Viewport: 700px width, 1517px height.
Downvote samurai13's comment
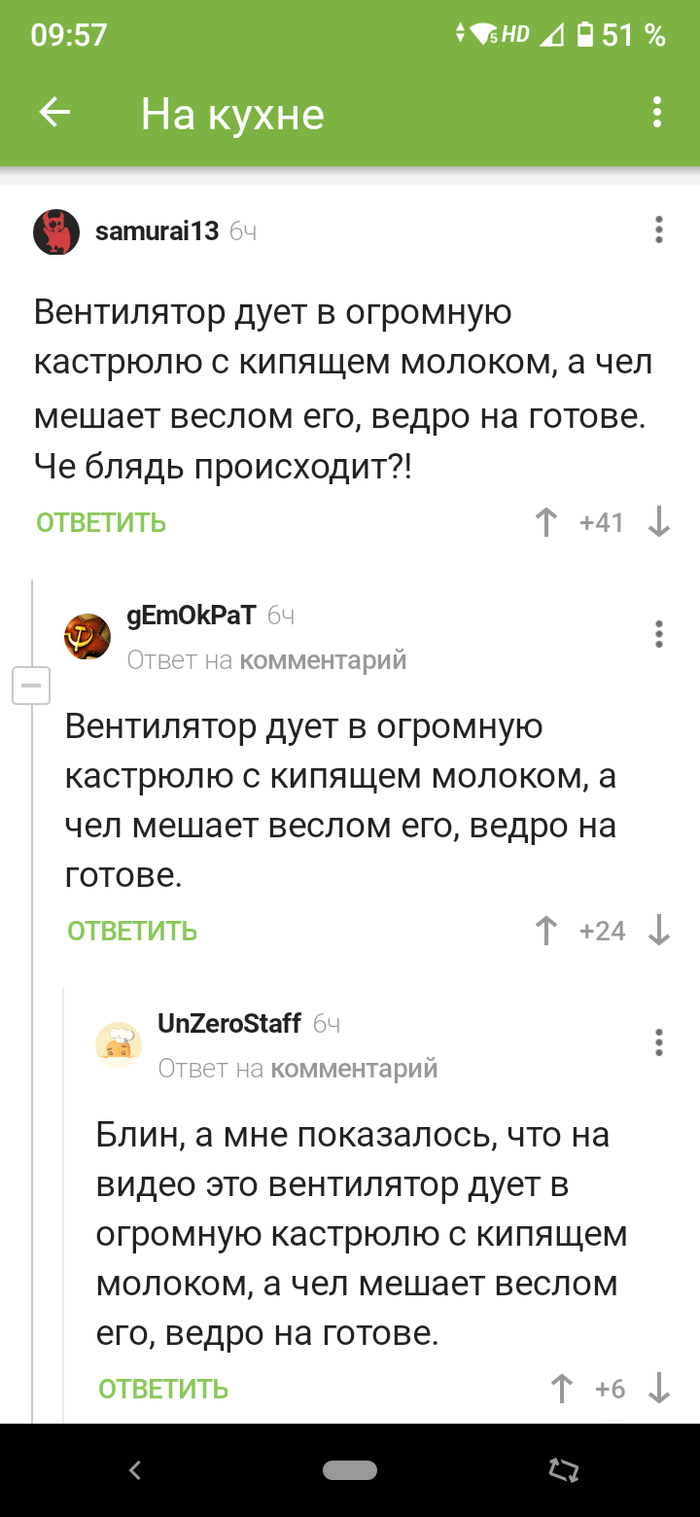point(659,522)
